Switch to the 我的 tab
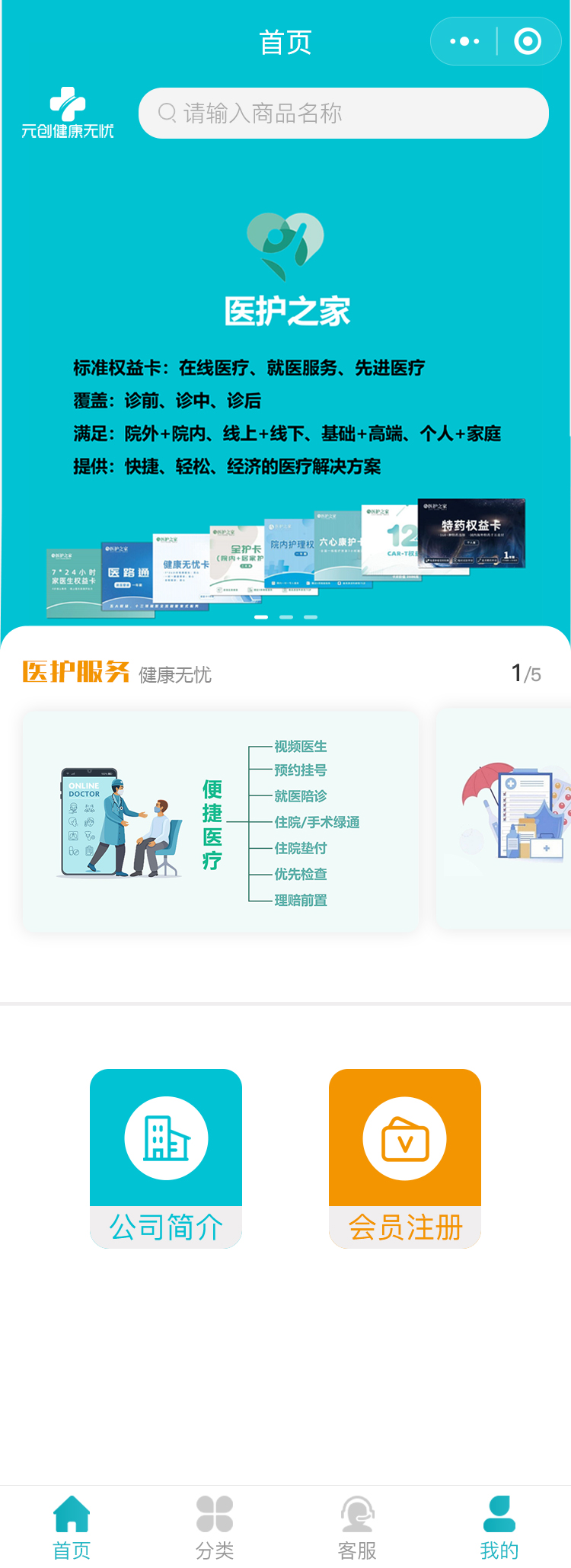 click(x=499, y=1527)
